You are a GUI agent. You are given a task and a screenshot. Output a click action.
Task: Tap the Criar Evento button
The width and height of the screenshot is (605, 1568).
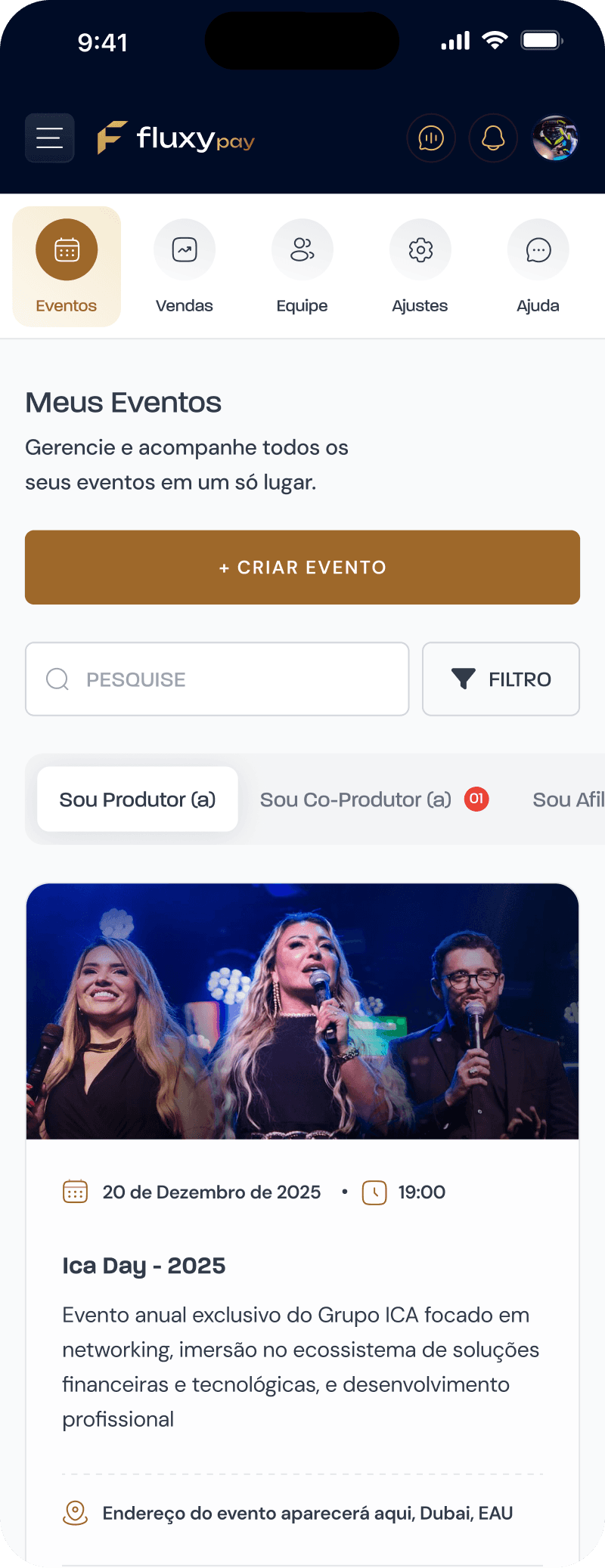point(302,568)
